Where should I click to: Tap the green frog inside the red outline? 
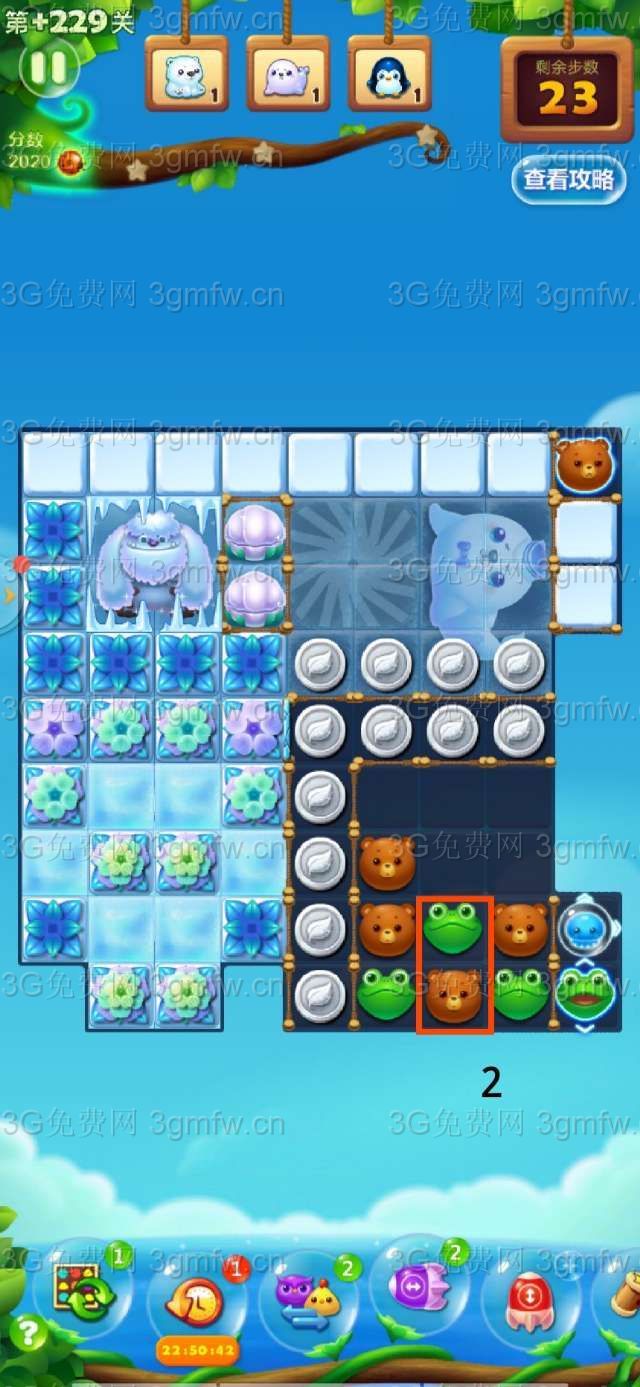tap(454, 929)
